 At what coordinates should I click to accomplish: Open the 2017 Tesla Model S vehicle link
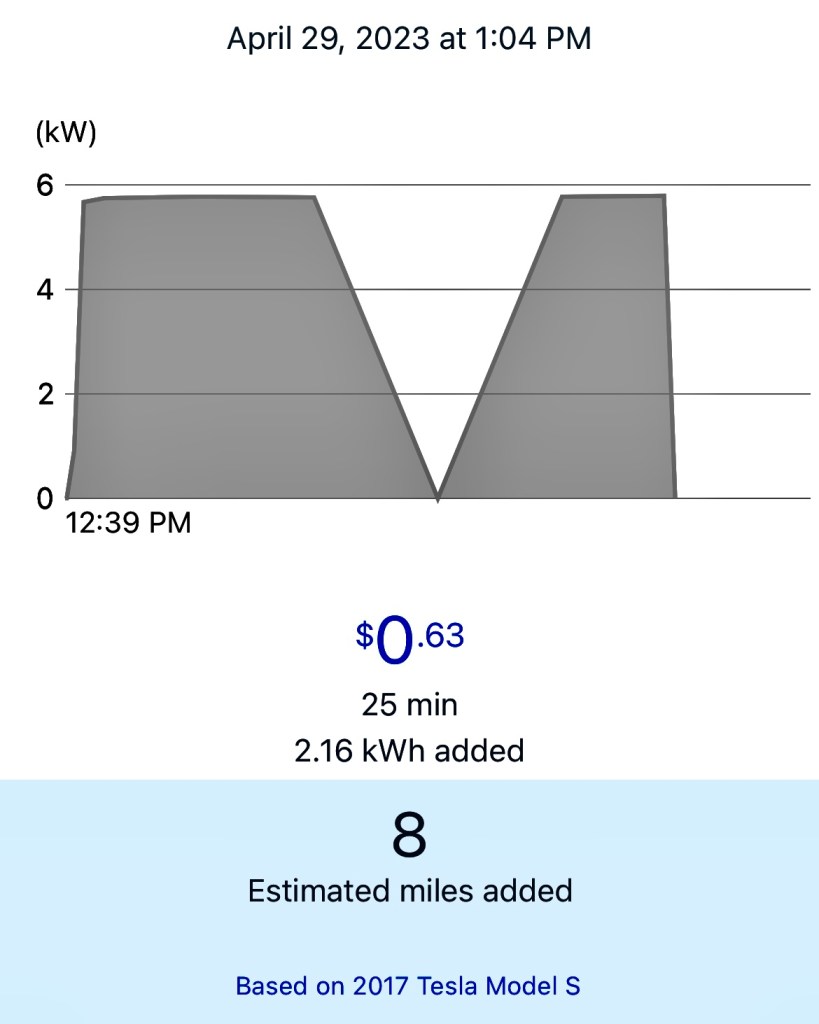408,986
